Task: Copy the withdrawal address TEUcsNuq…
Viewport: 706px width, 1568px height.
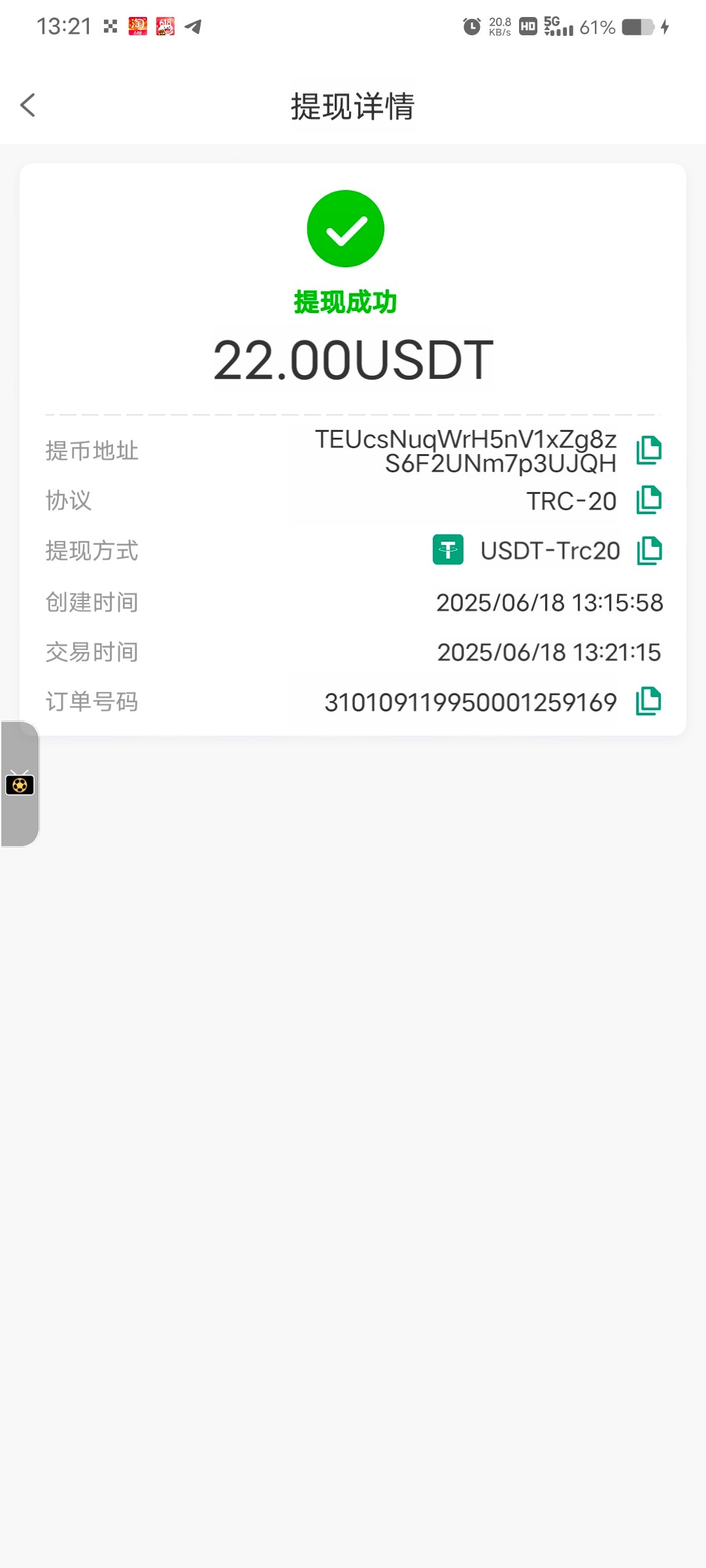Action: [649, 450]
